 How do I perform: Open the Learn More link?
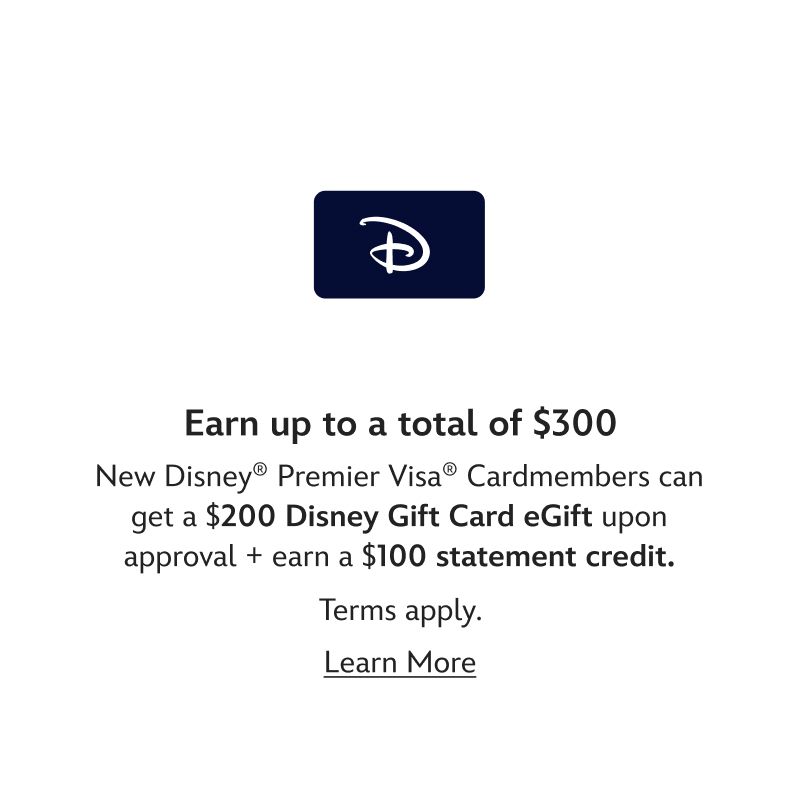click(399, 662)
